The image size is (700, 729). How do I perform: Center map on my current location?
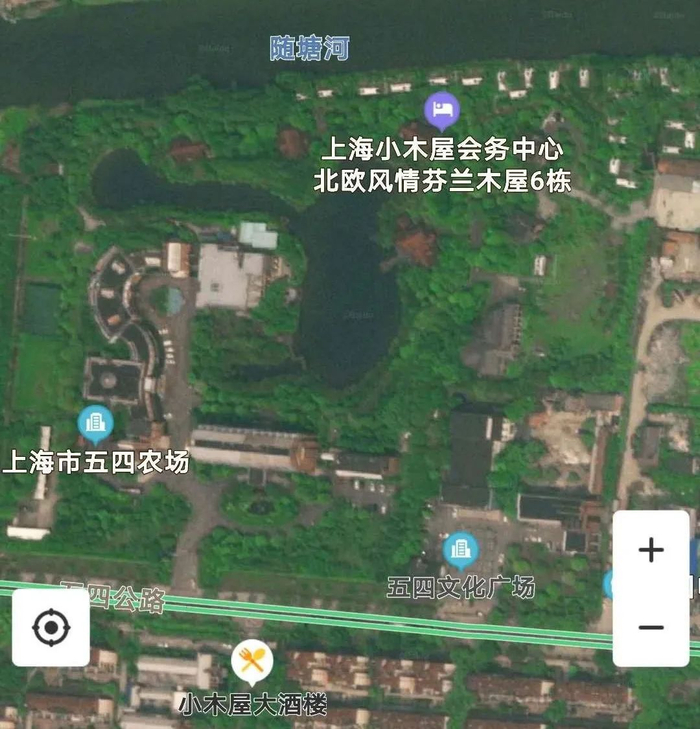pos(51,628)
